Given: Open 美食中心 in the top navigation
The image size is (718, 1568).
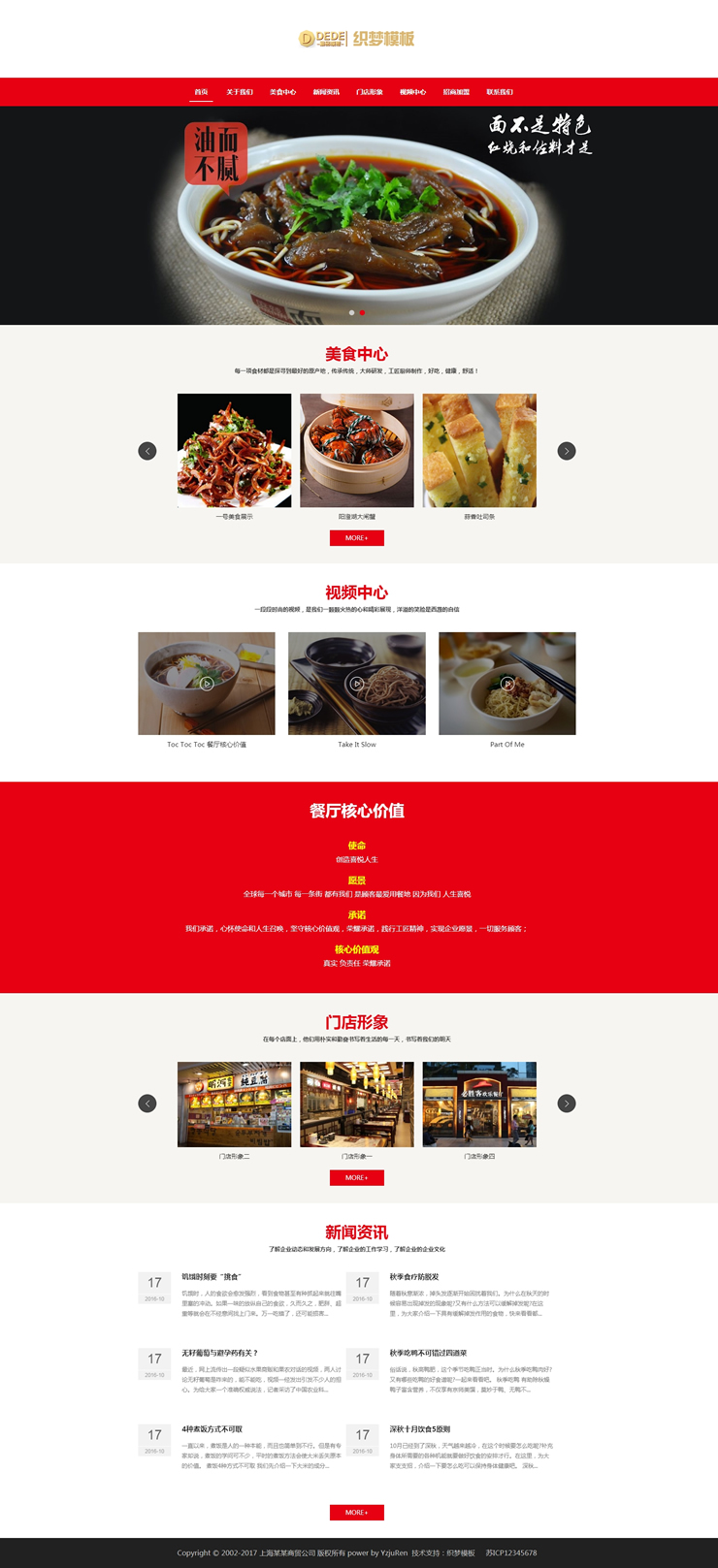Looking at the screenshot, I should [x=282, y=92].
